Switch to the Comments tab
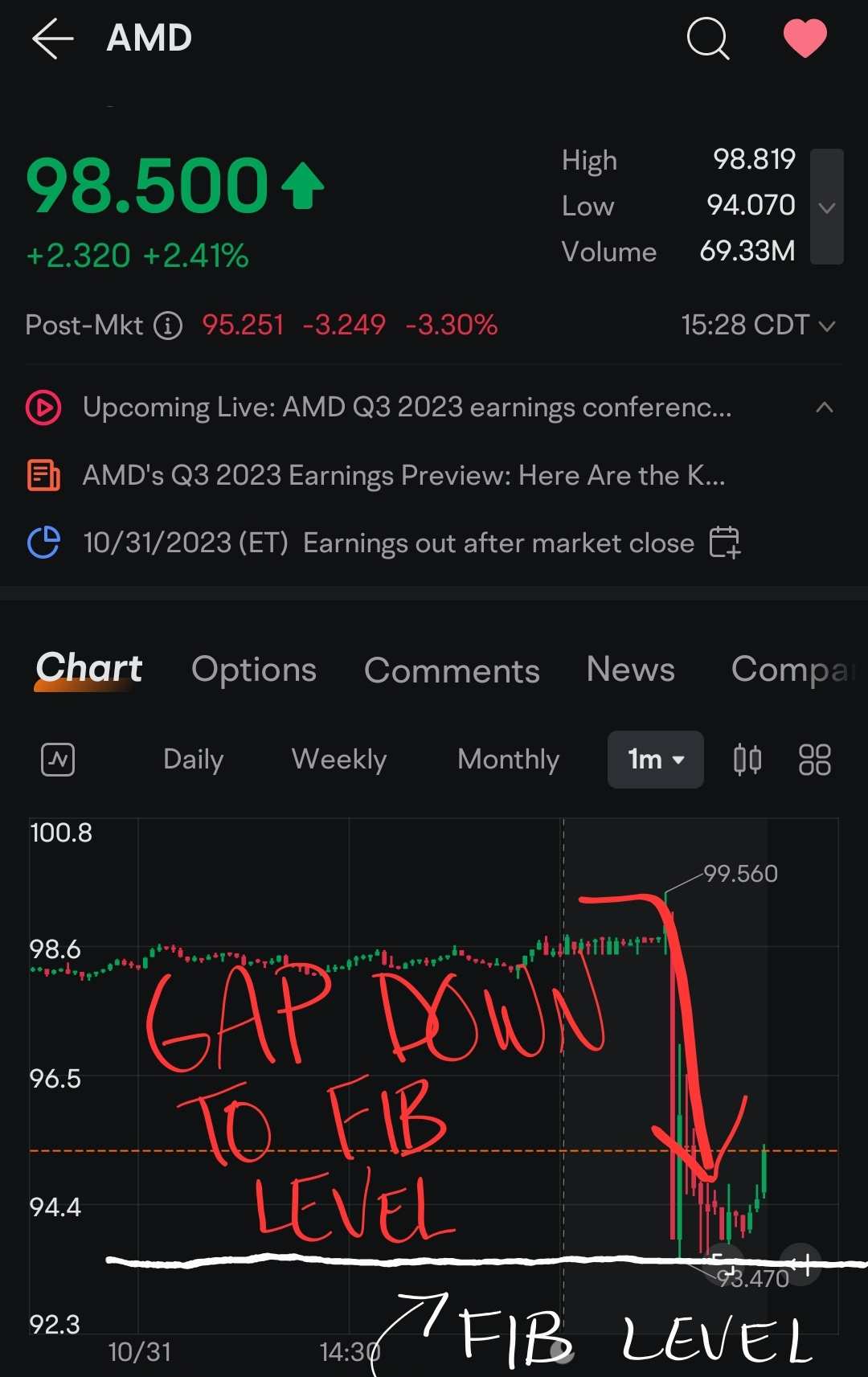Image resolution: width=868 pixels, height=1377 pixels. (x=452, y=670)
